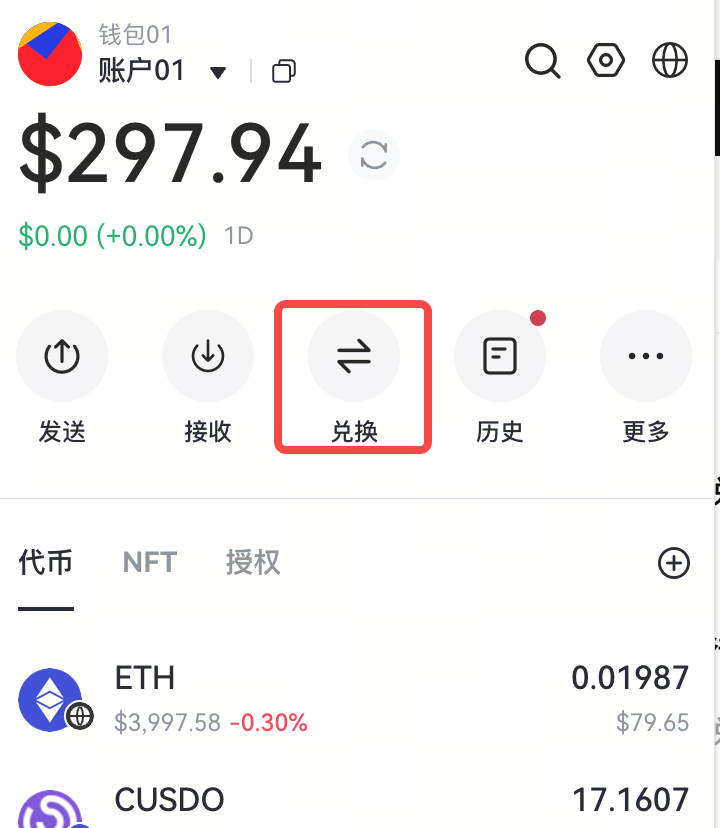720x828 pixels.
Task: Copy the account address icon
Action: (x=284, y=72)
